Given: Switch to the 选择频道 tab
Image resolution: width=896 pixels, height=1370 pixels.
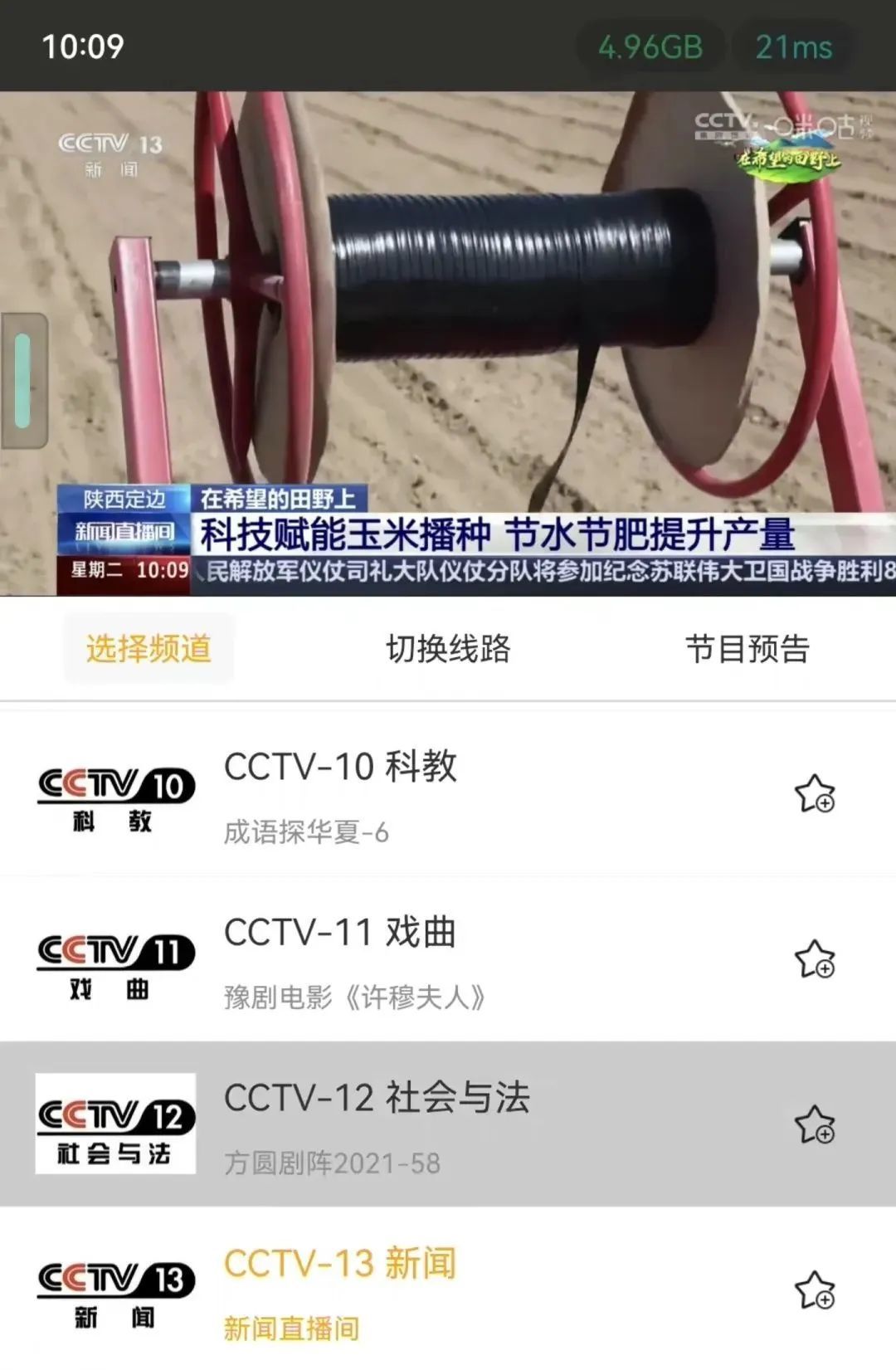Looking at the screenshot, I should tap(149, 648).
